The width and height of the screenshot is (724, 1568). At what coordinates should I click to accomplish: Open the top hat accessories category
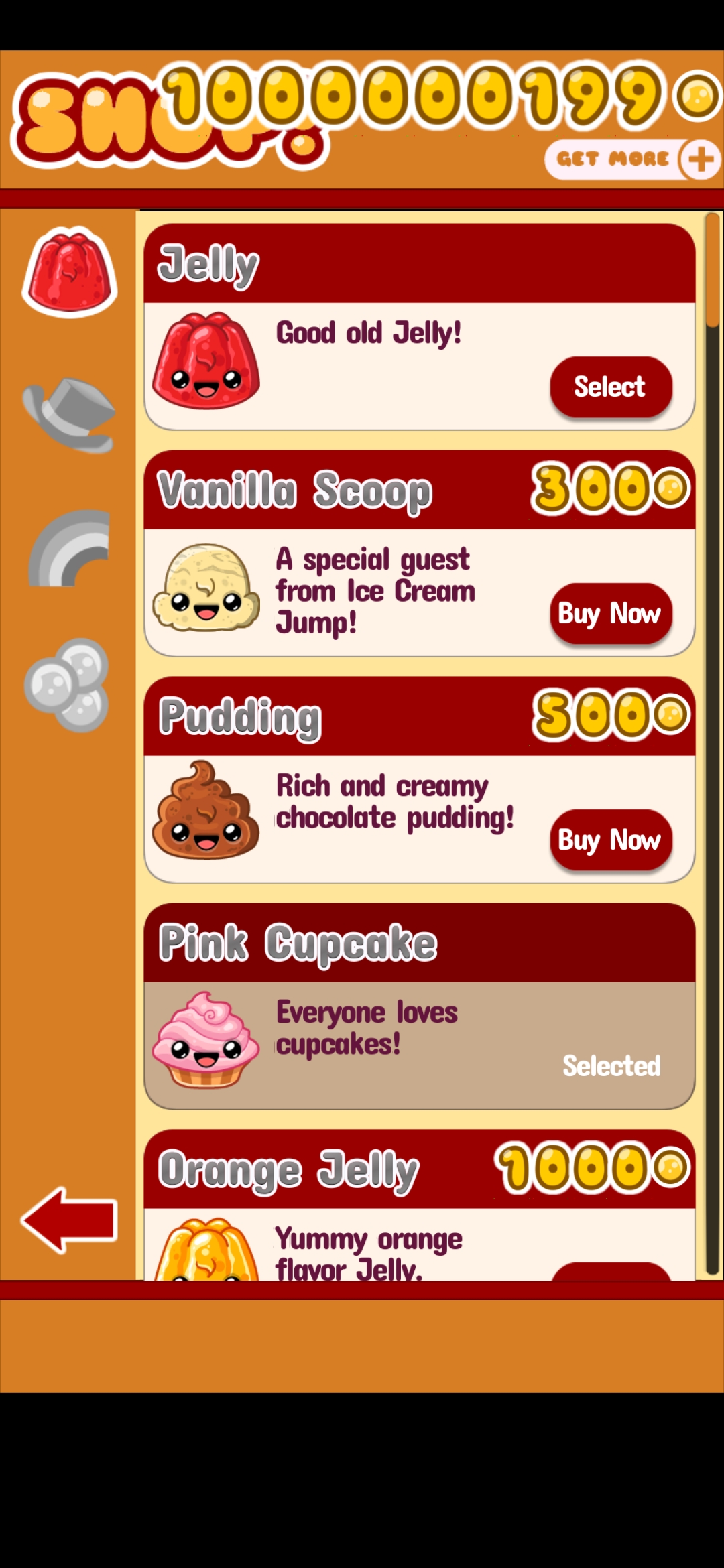click(70, 414)
